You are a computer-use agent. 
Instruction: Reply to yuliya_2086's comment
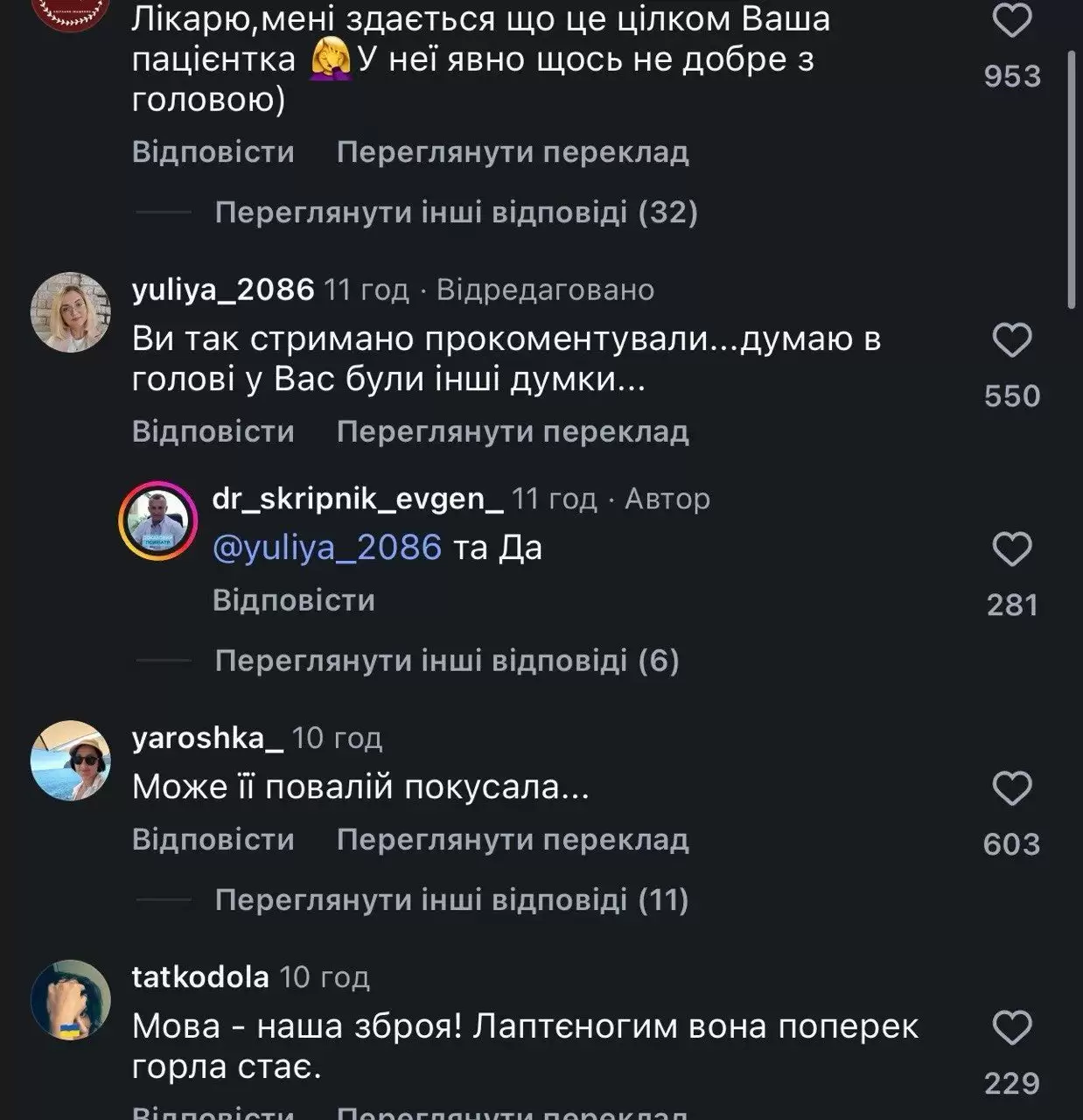[213, 431]
